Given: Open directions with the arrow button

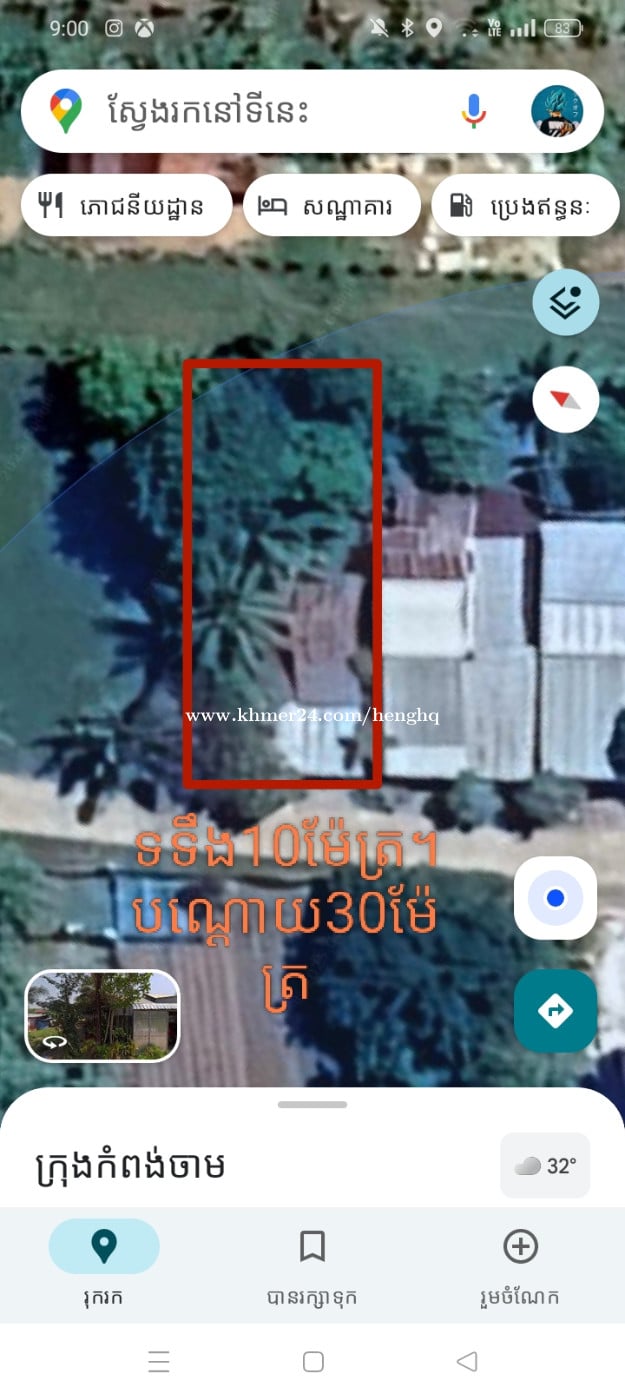Looking at the screenshot, I should pos(555,1011).
